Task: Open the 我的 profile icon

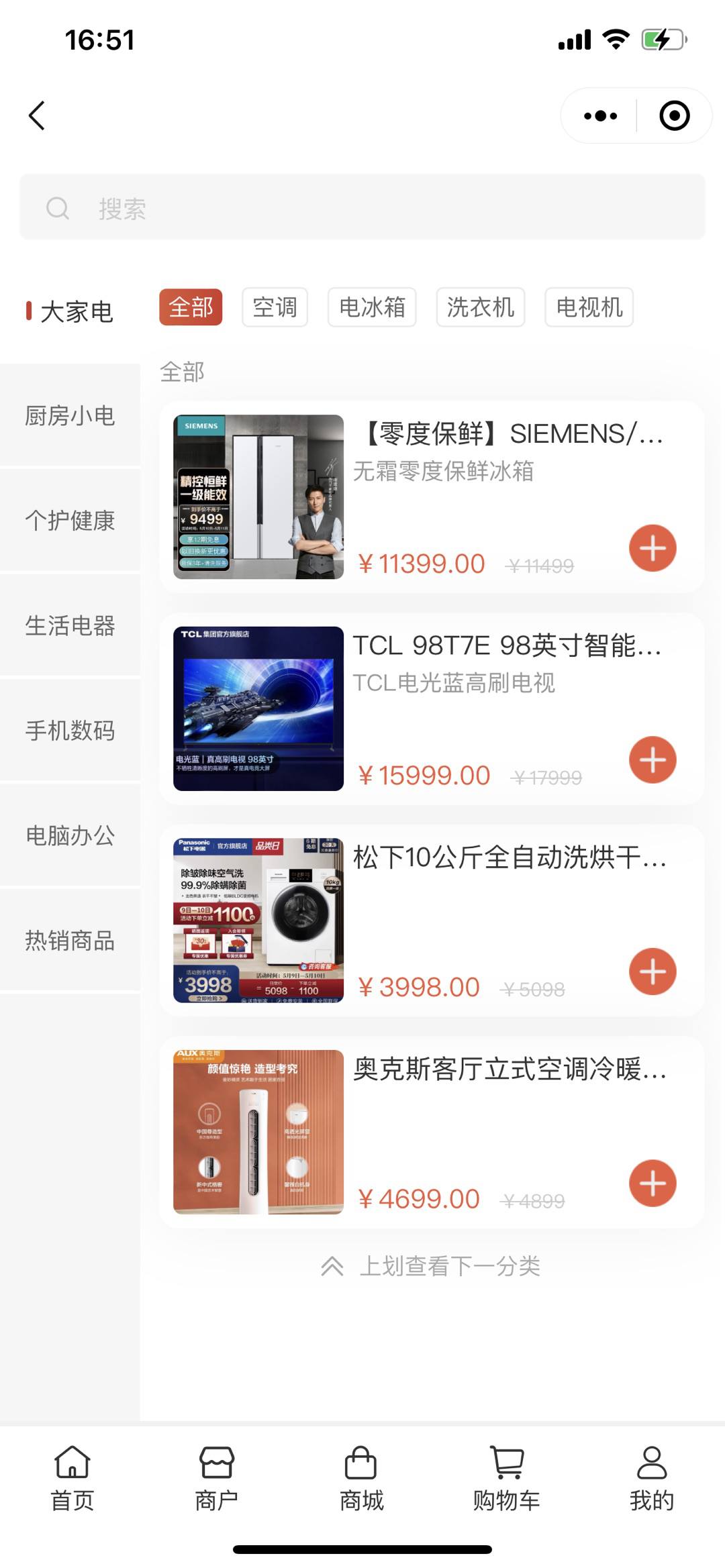Action: (x=650, y=1472)
